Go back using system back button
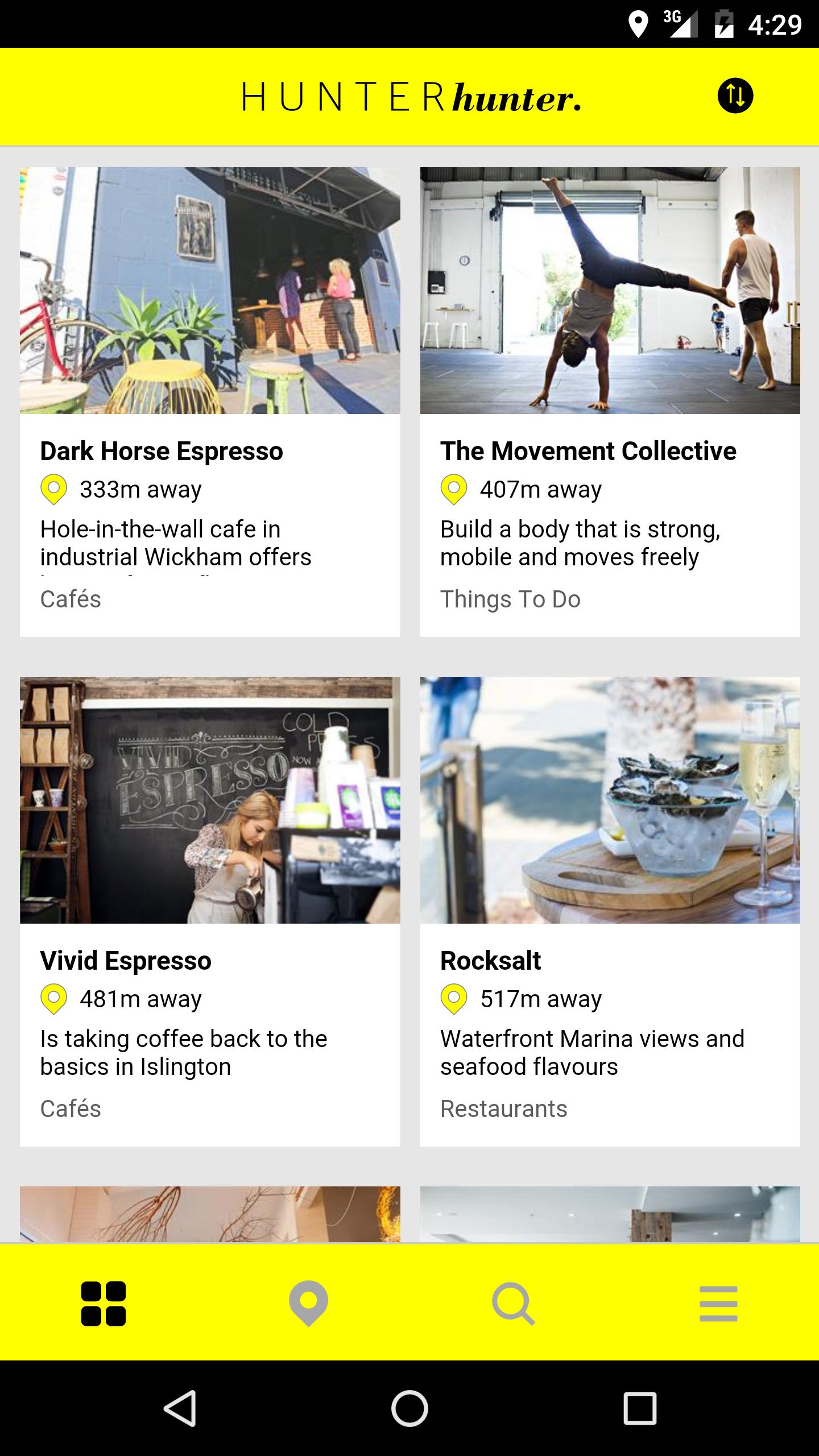Viewport: 819px width, 1456px height. [180, 1408]
